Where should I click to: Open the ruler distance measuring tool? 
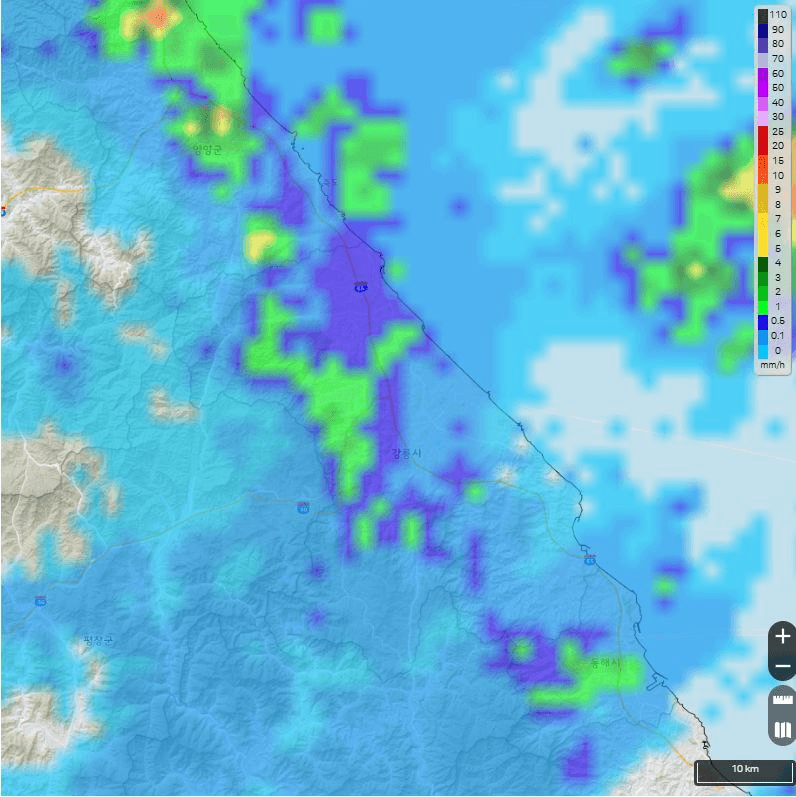click(782, 700)
